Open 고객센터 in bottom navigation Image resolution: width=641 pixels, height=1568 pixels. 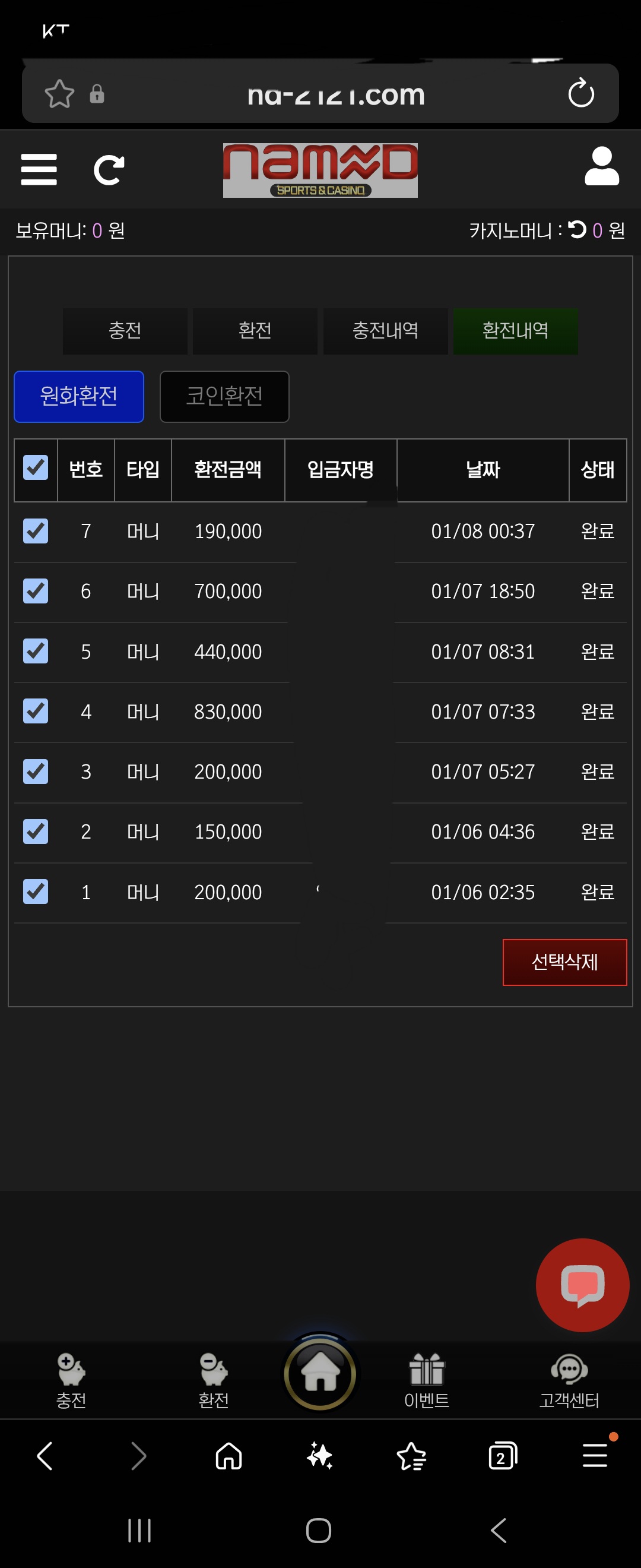click(569, 1380)
